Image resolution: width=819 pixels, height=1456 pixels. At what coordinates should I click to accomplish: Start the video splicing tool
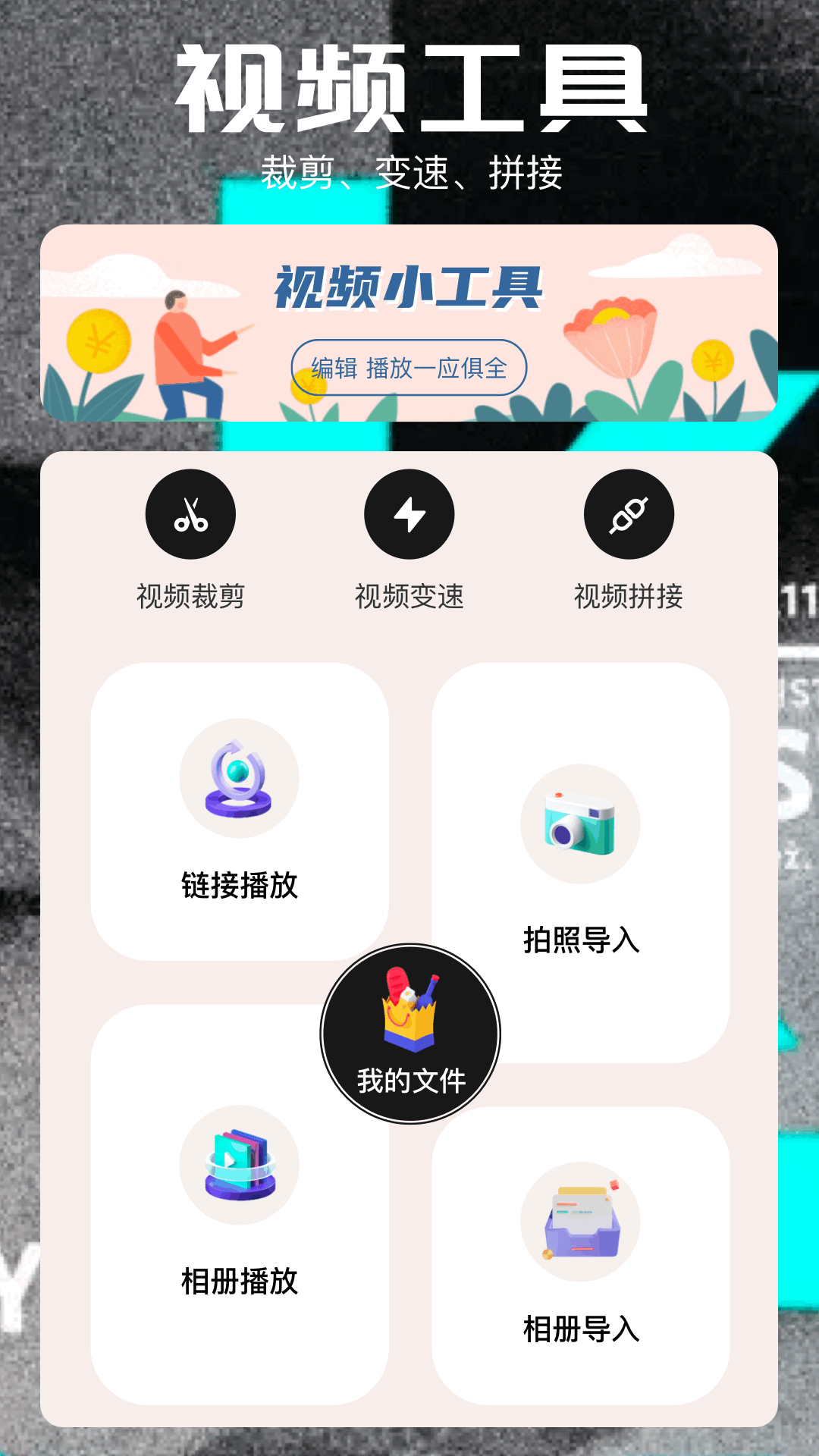click(628, 546)
